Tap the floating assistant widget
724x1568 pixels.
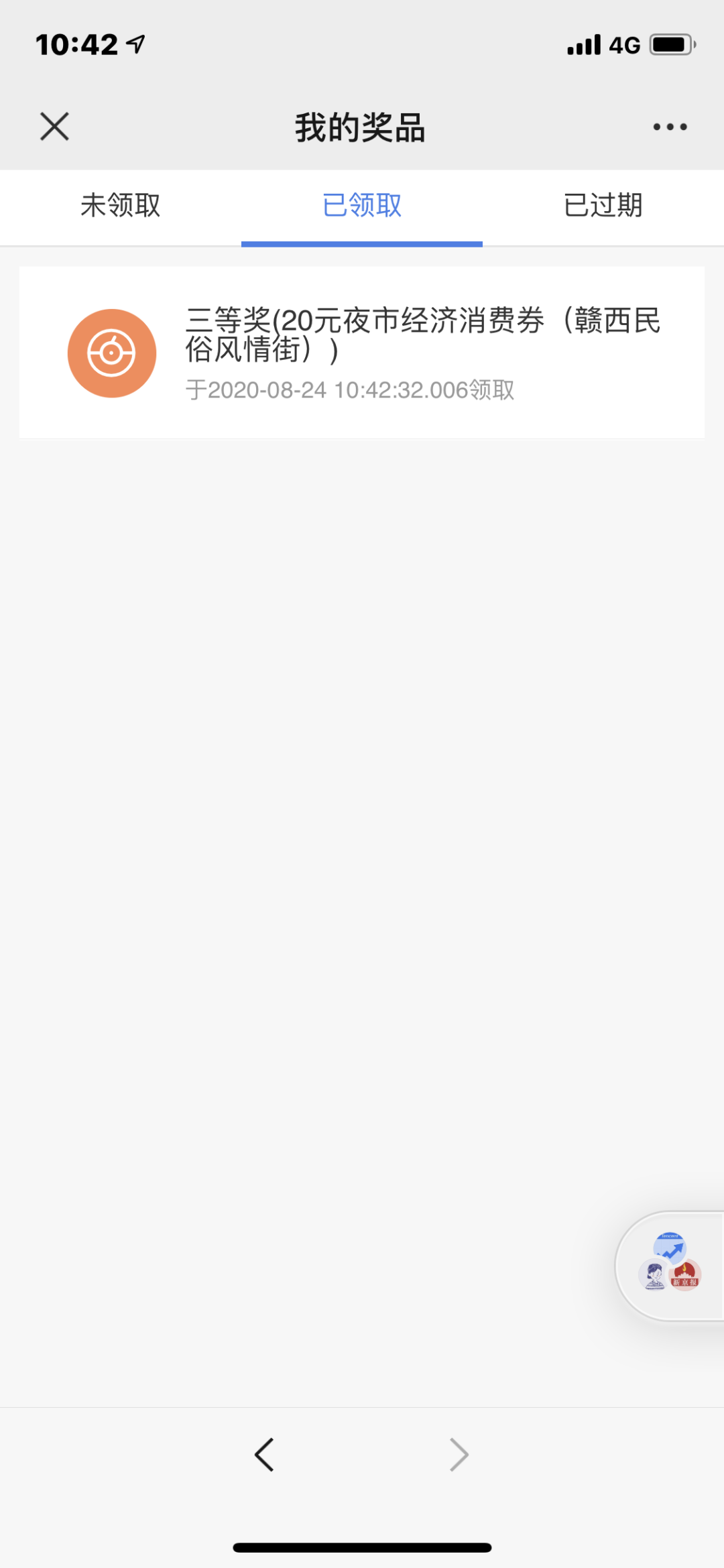click(x=670, y=1266)
